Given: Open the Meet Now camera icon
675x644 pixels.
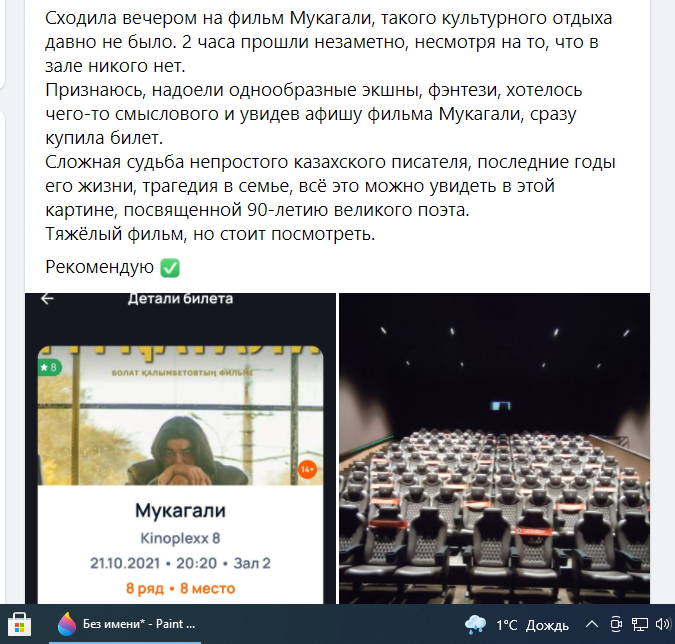Looking at the screenshot, I should pos(615,625).
